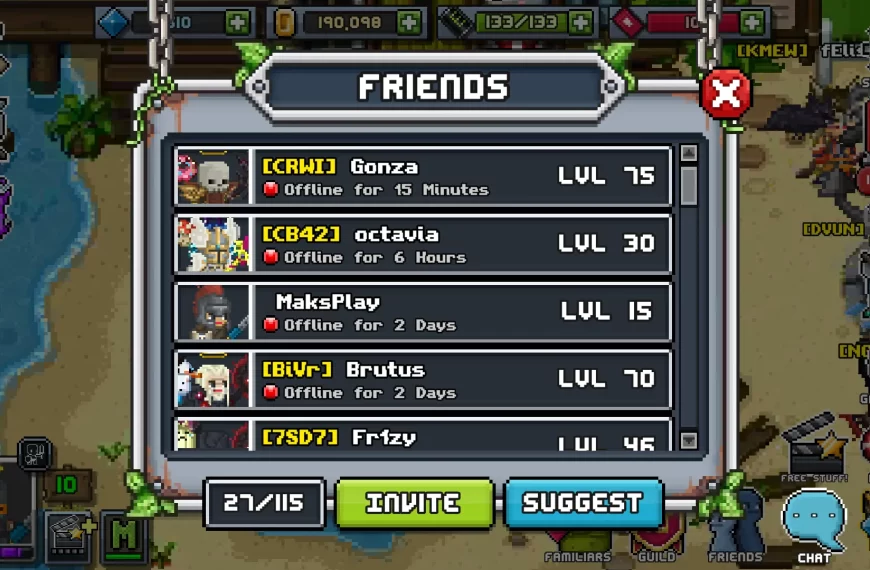Tap the green Invite button

tap(414, 503)
